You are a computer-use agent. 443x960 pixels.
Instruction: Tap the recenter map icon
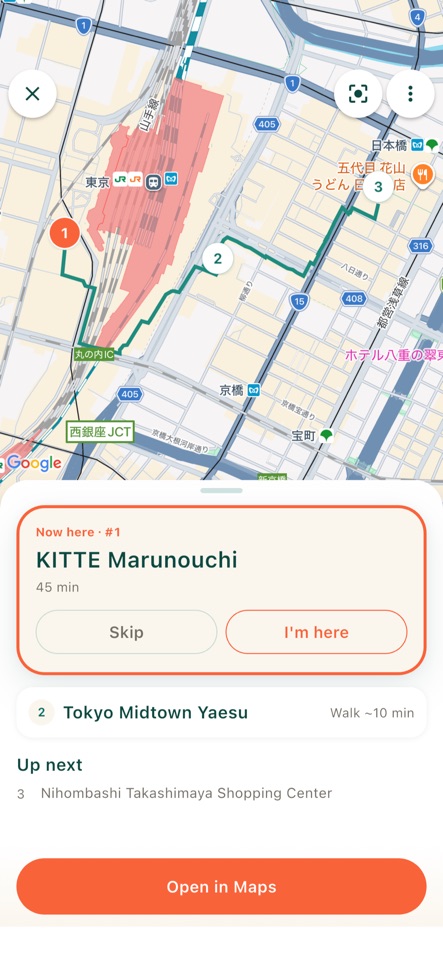(358, 94)
